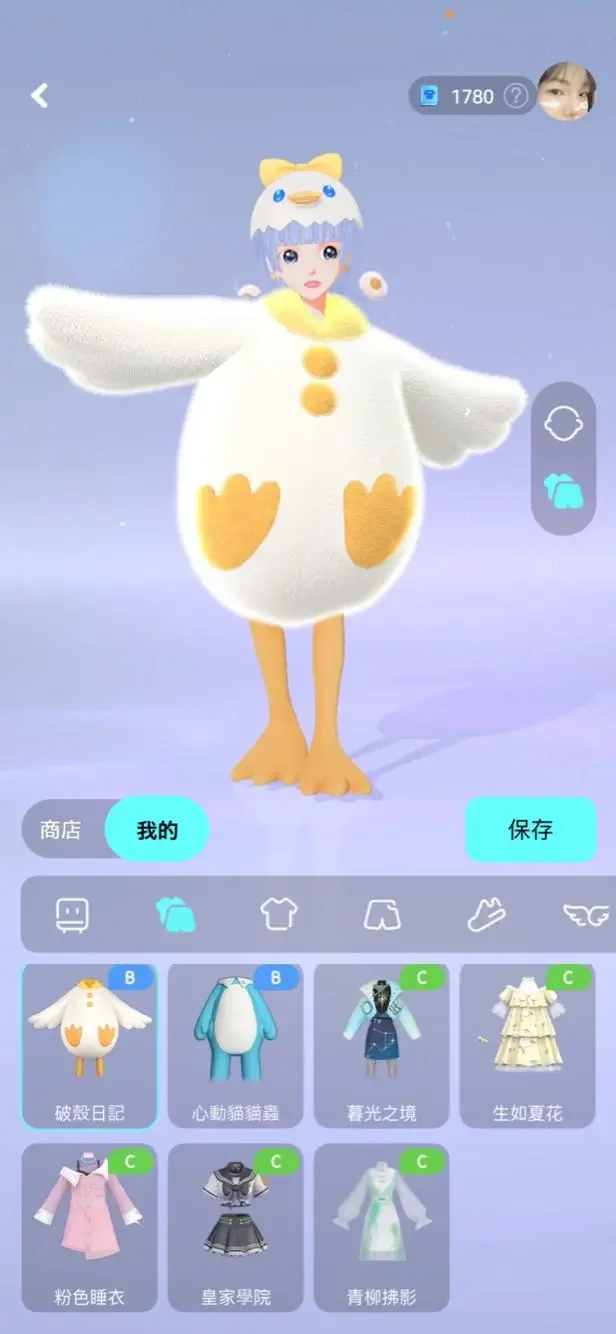Choose the 破殼日記 outfit
This screenshot has width=616, height=1334.
coord(89,1045)
